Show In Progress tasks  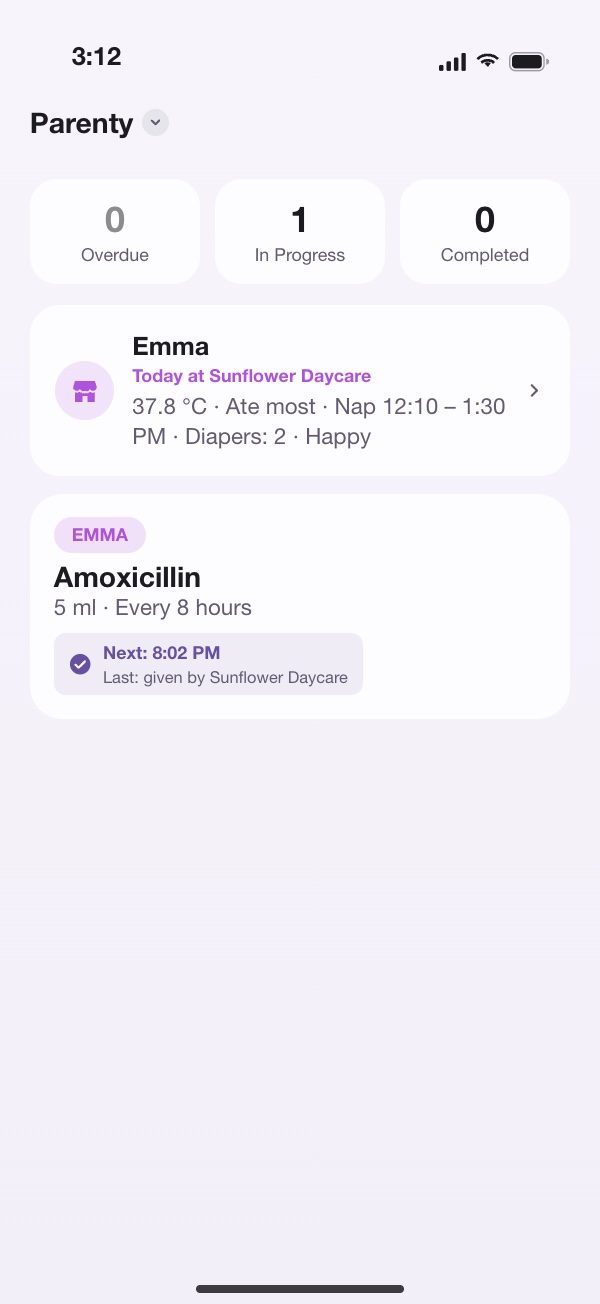pos(300,232)
